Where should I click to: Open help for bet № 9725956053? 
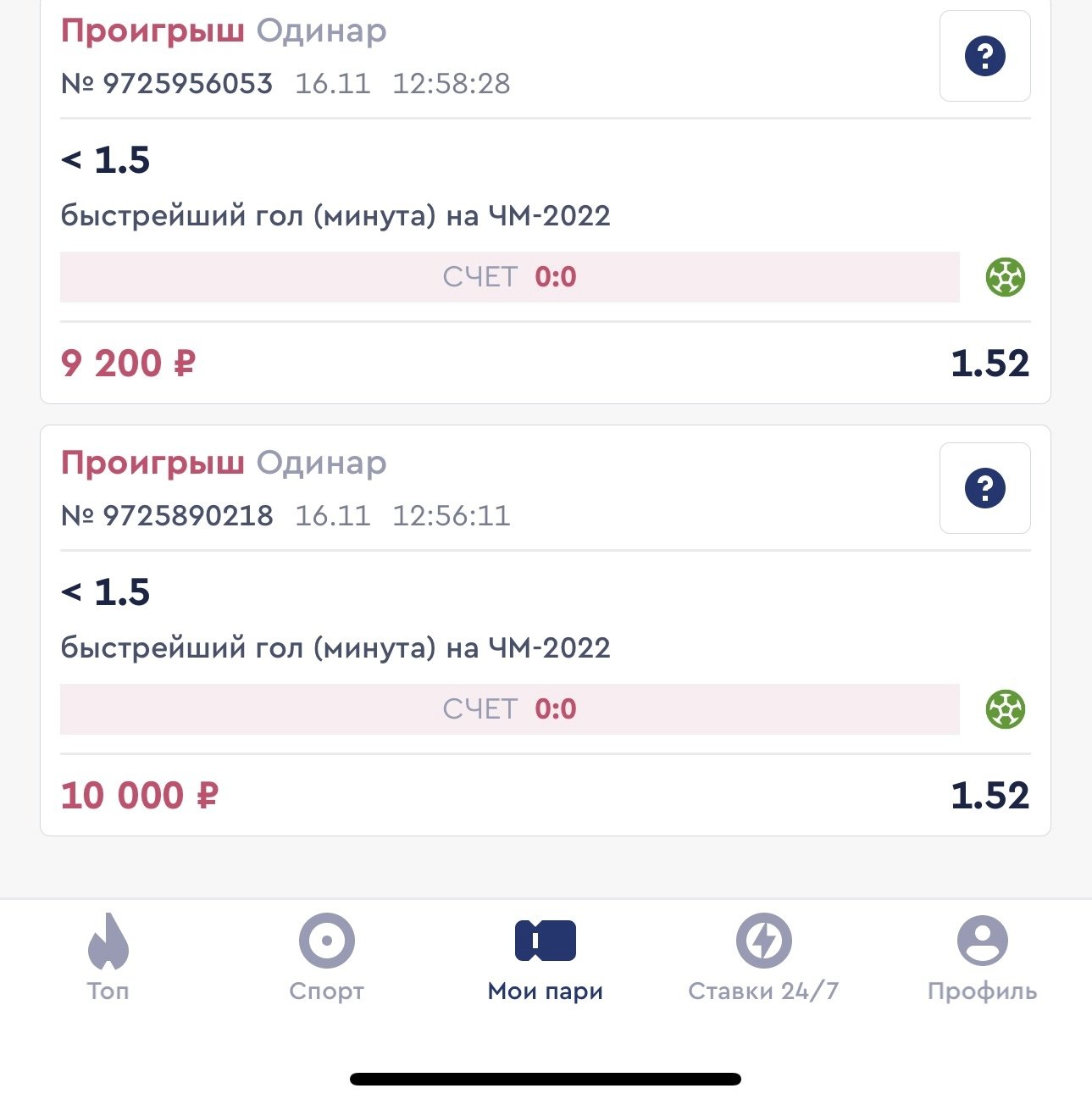point(984,57)
